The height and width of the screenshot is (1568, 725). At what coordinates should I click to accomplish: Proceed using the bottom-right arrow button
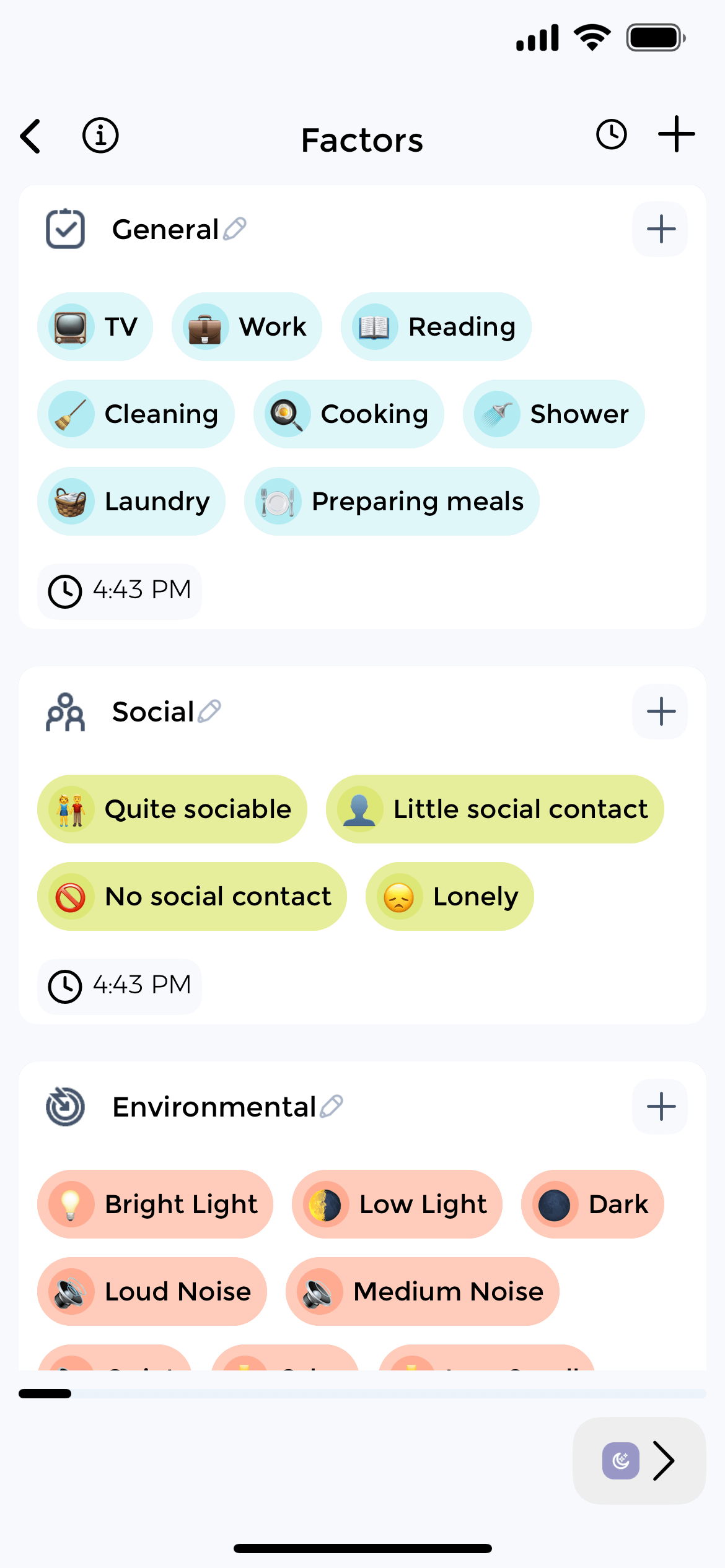664,1461
